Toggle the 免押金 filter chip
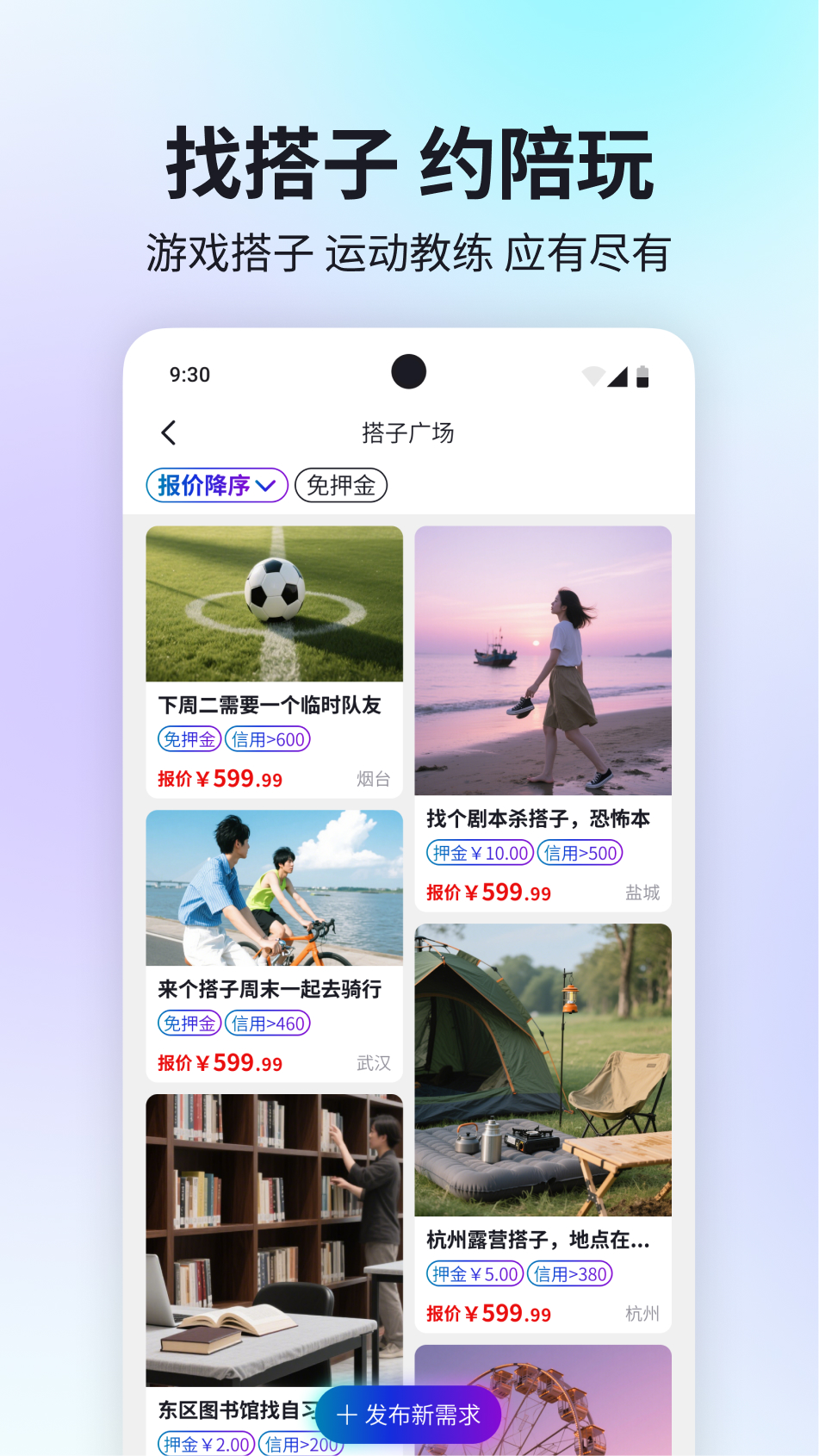 click(341, 485)
